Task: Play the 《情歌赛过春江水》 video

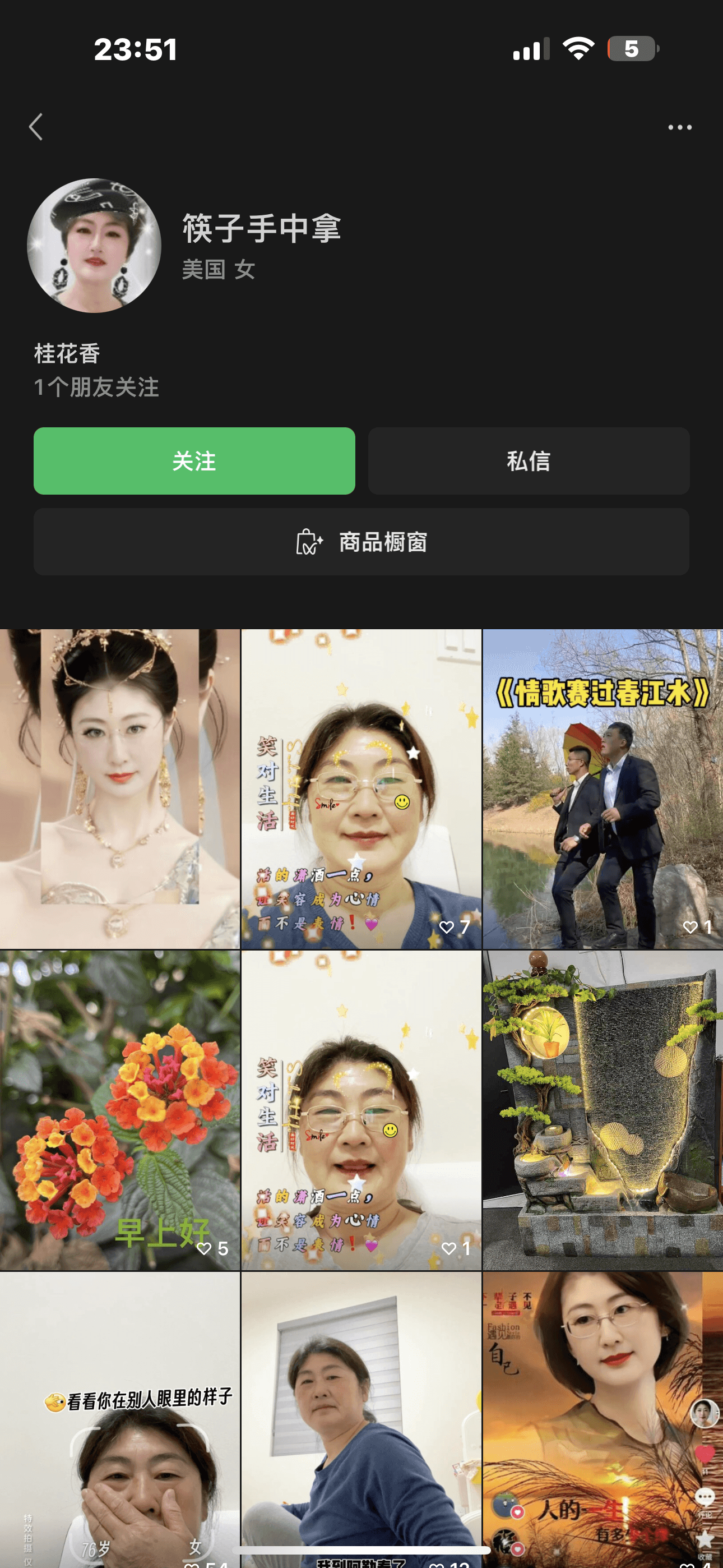Action: [x=602, y=788]
